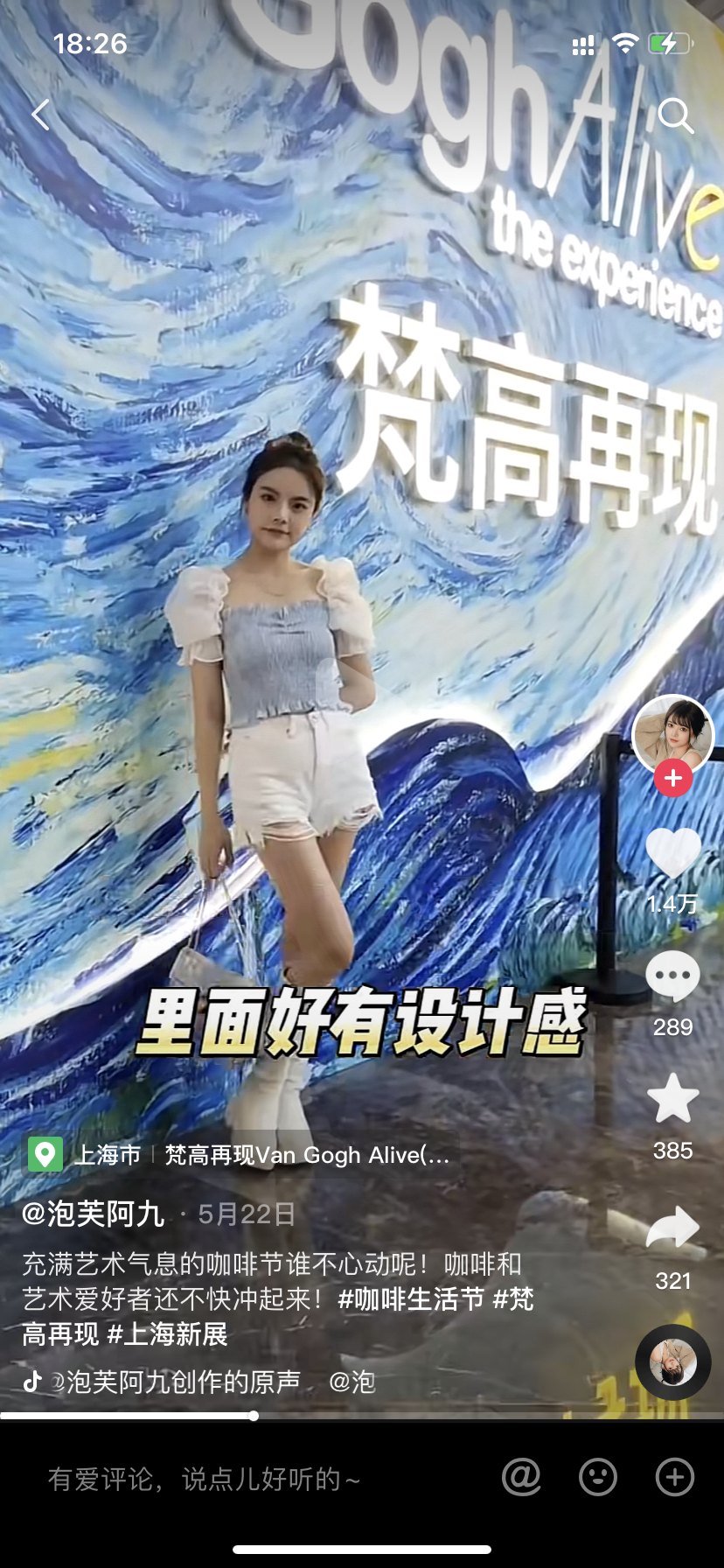The width and height of the screenshot is (724, 1568).
Task: Open the @泡芙阿九 username
Action: (93, 1214)
